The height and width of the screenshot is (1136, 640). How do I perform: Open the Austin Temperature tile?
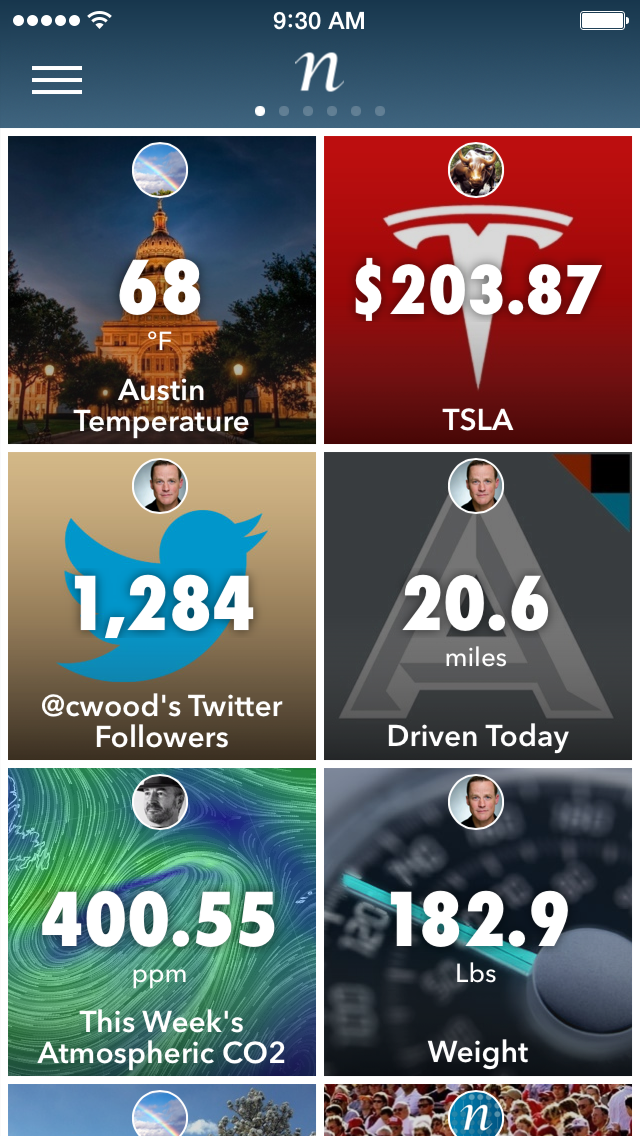(162, 290)
